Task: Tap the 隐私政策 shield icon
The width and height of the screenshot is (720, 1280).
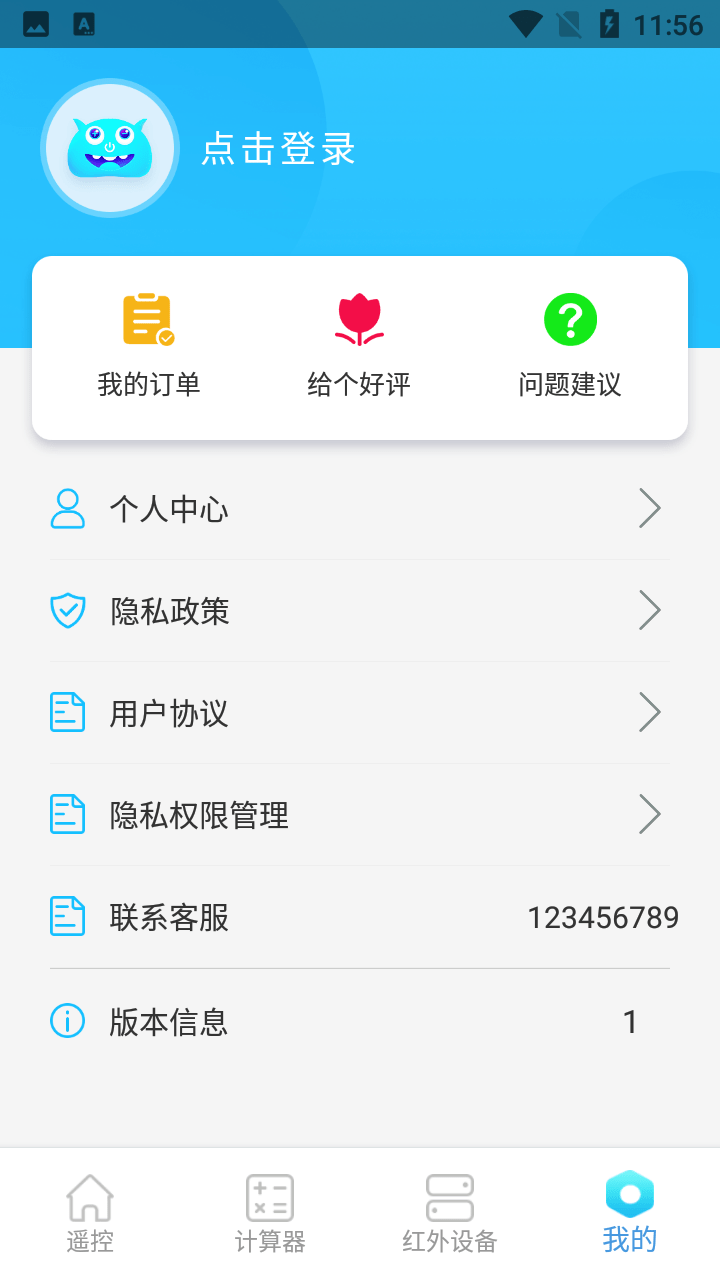Action: [68, 610]
